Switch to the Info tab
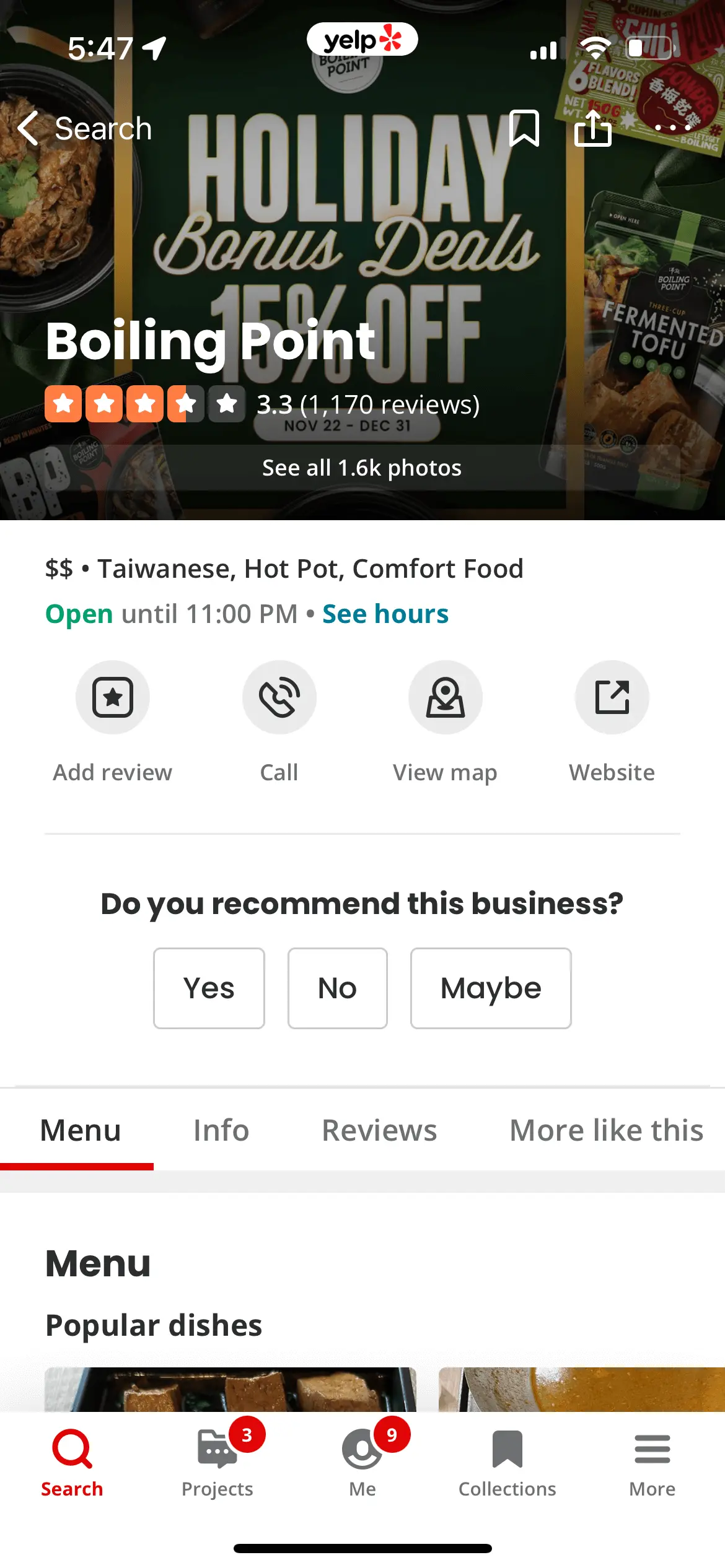 click(x=221, y=1130)
